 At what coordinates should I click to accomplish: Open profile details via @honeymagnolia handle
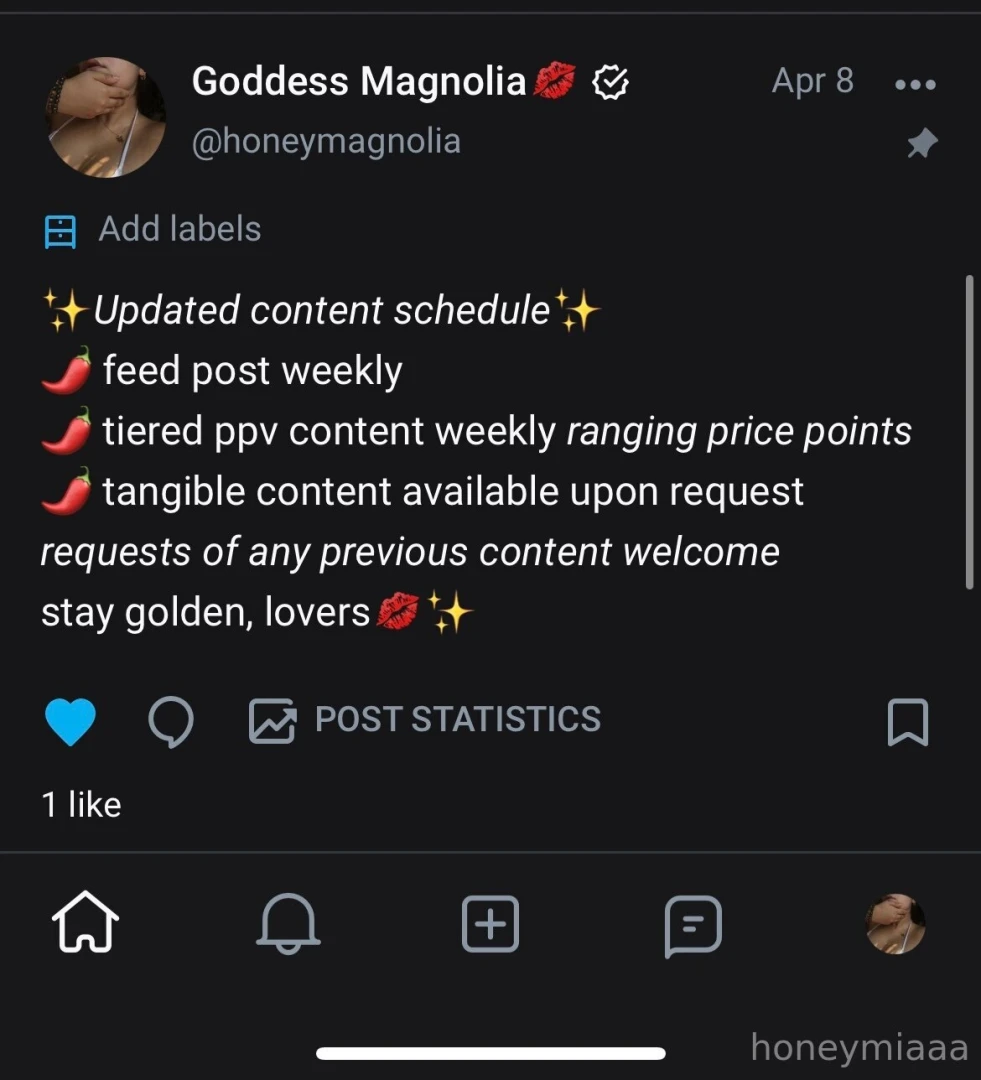point(326,140)
